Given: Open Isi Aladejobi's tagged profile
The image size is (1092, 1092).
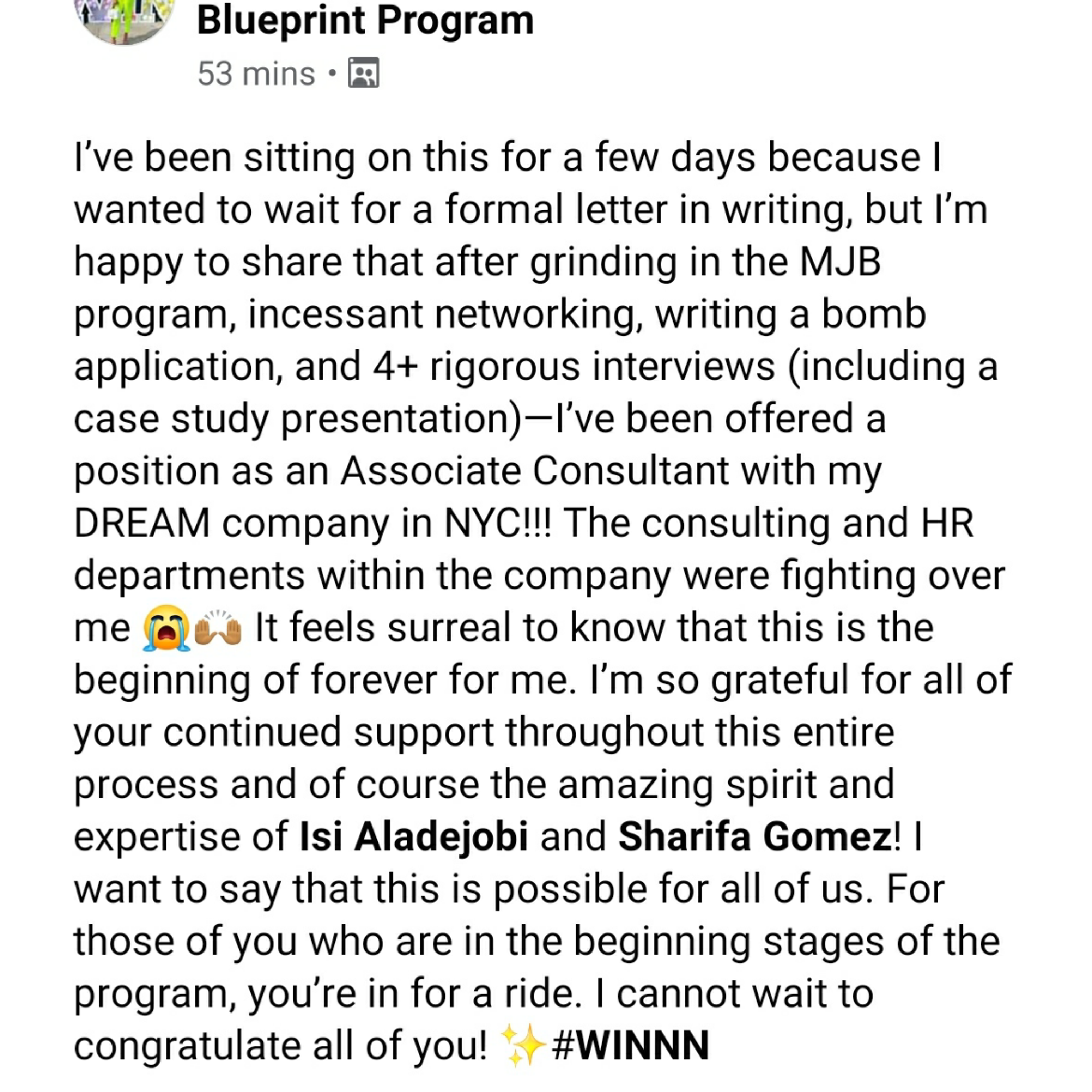Looking at the screenshot, I should point(413,836).
